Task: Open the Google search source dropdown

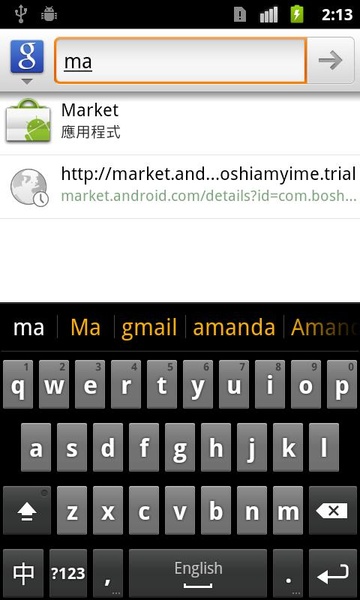Action: 27,61
